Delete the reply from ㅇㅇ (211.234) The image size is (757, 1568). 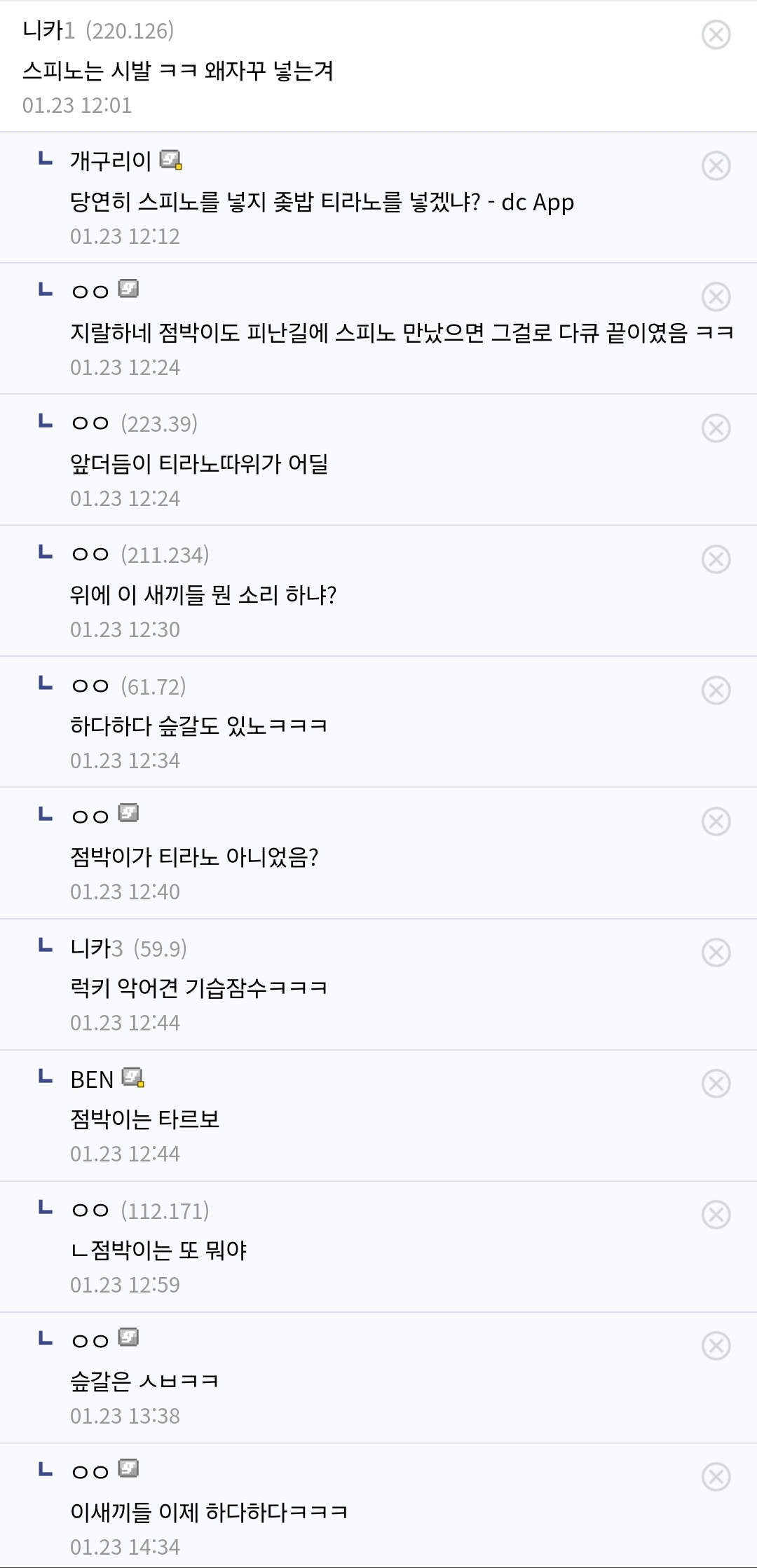[716, 559]
